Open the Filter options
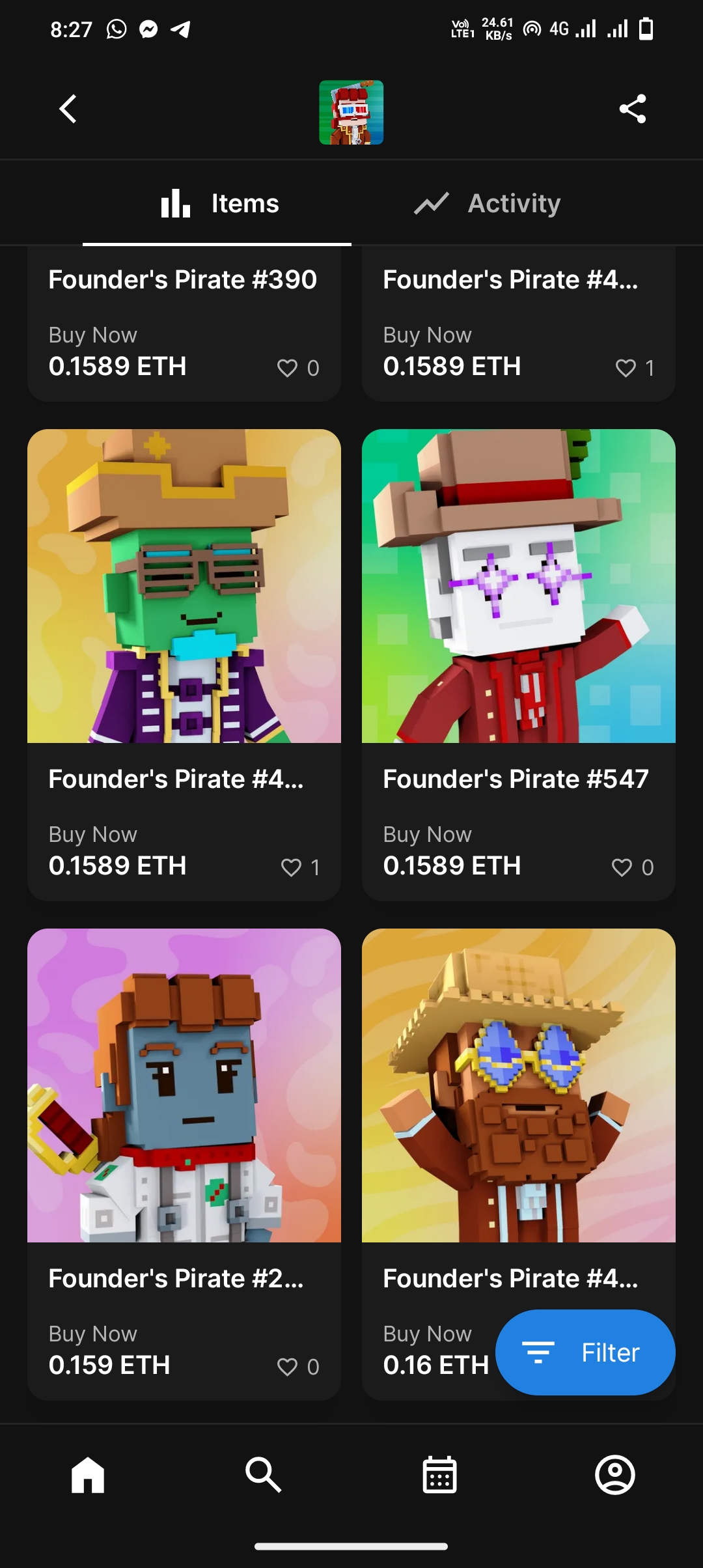This screenshot has width=703, height=1568. point(585,1352)
